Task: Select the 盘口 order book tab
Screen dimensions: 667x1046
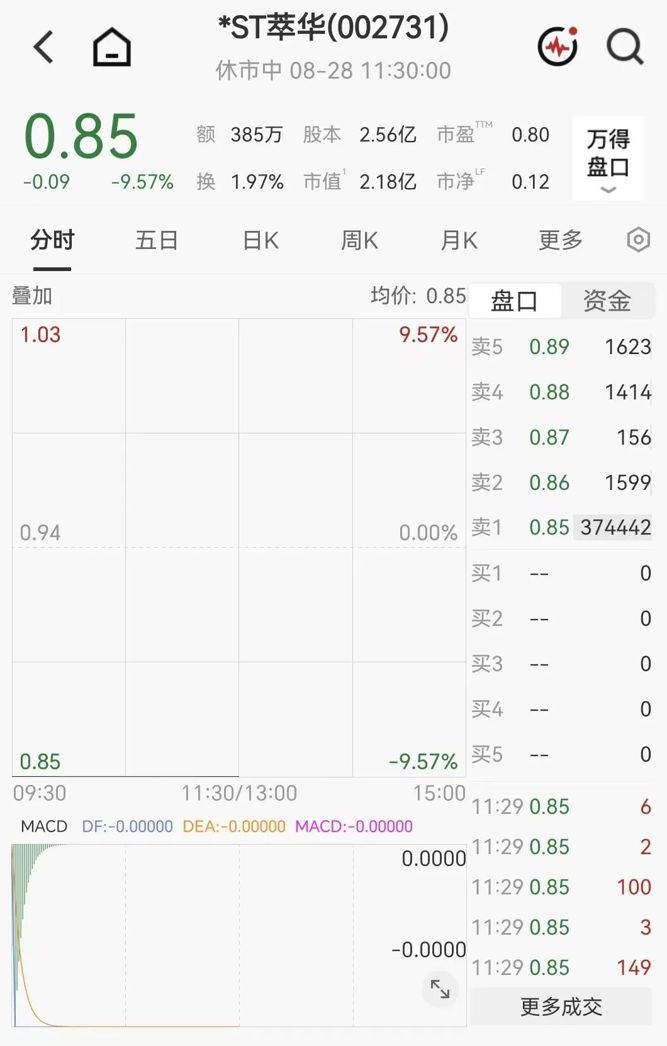Action: [515, 301]
